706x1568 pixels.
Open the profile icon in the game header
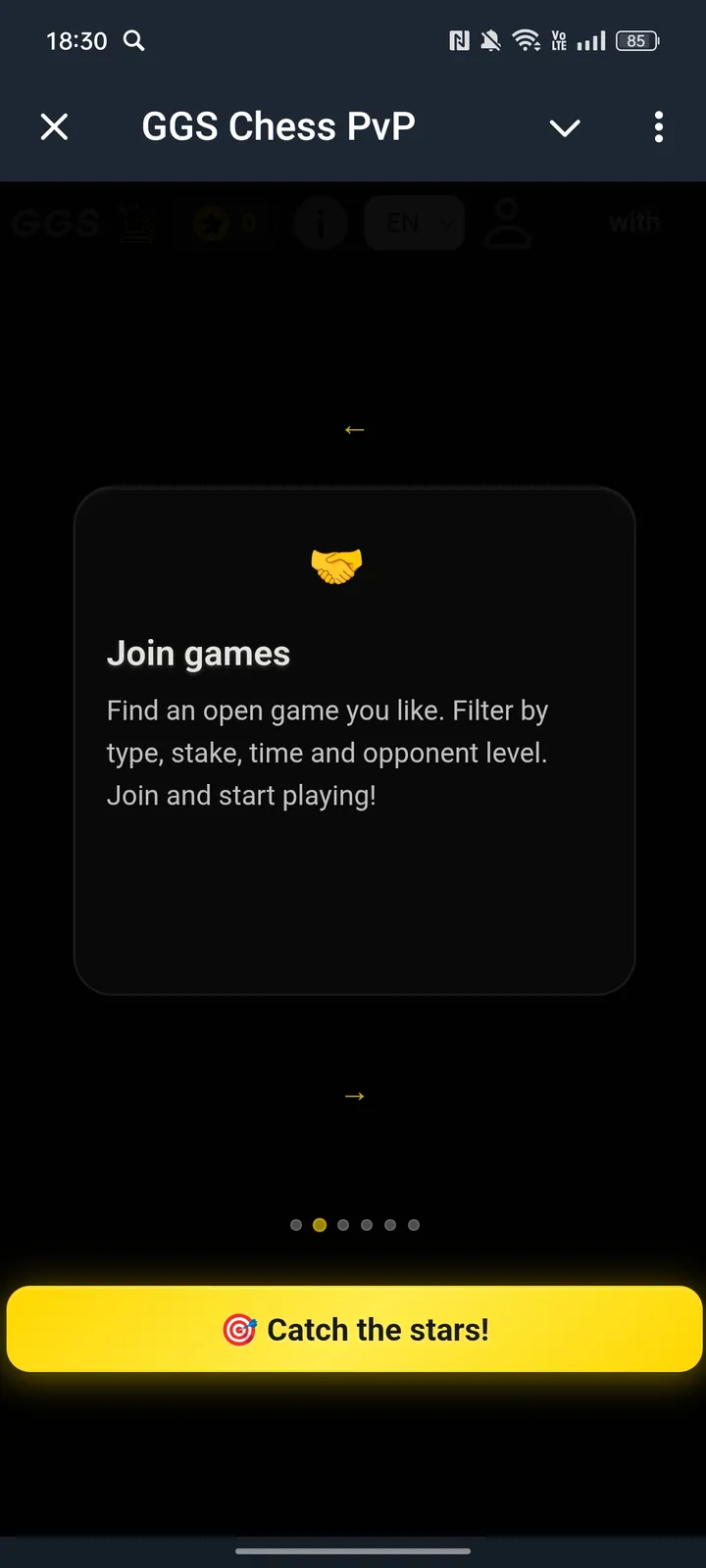(508, 222)
